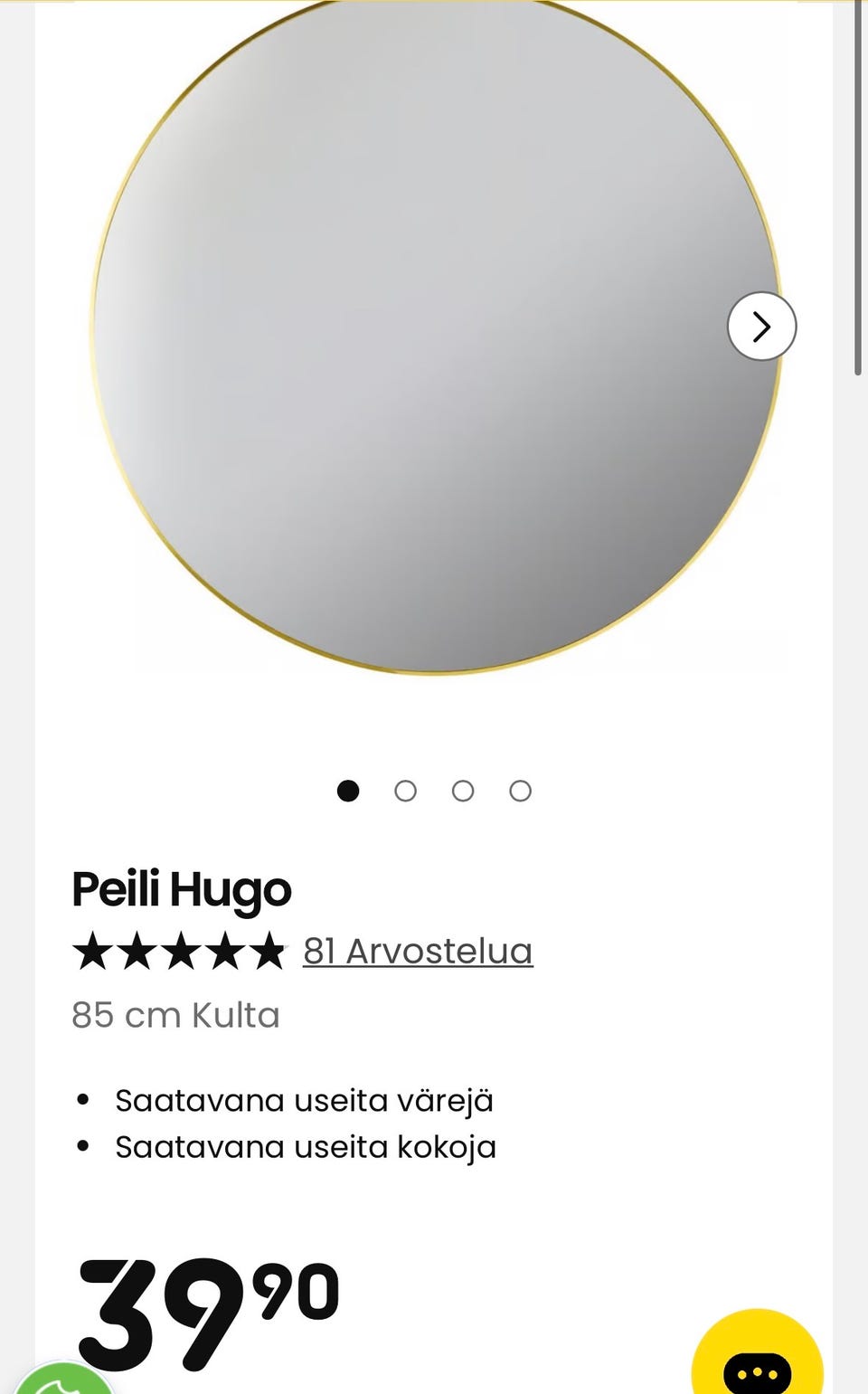
Task: Select the third carousel pagination dot
Action: (x=463, y=791)
